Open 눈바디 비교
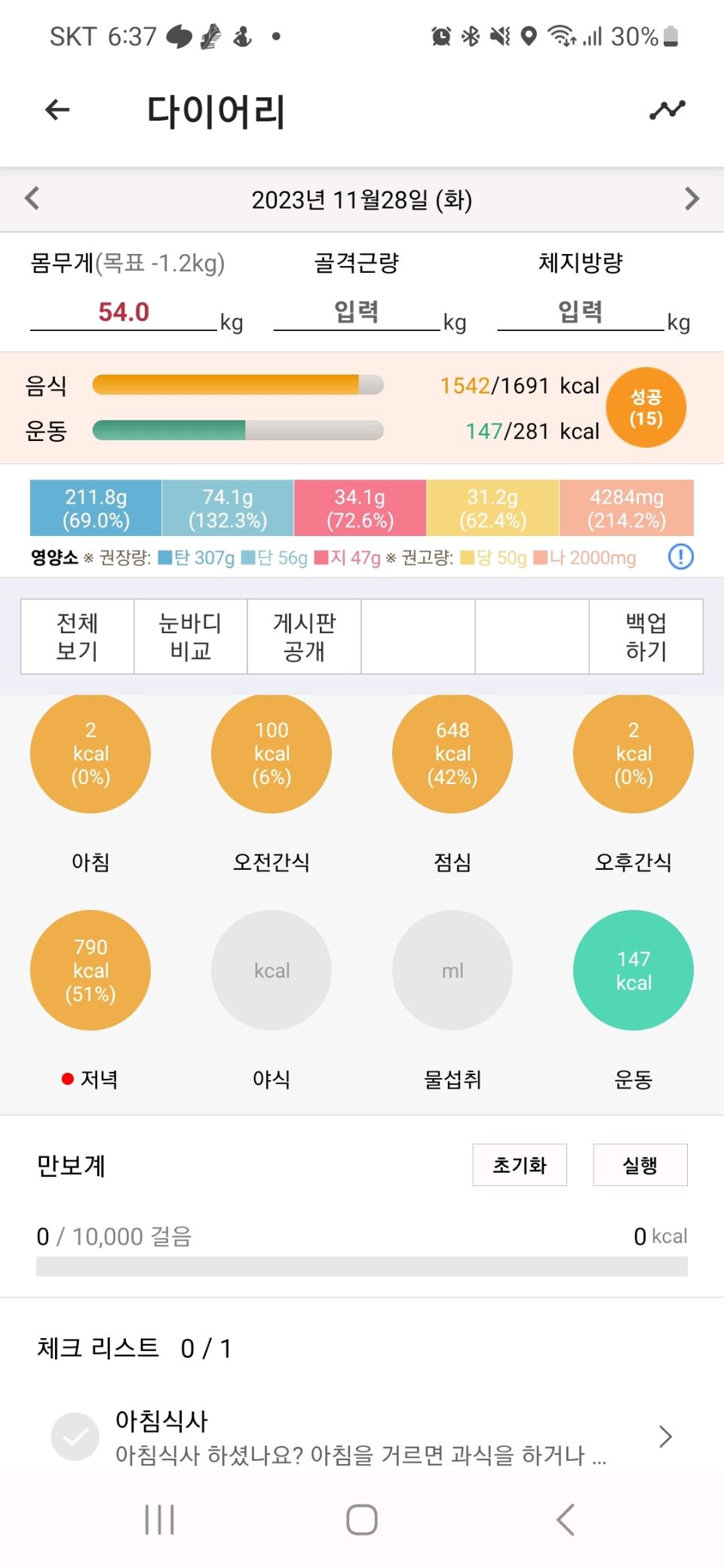This screenshot has height=1568, width=724. [191, 636]
